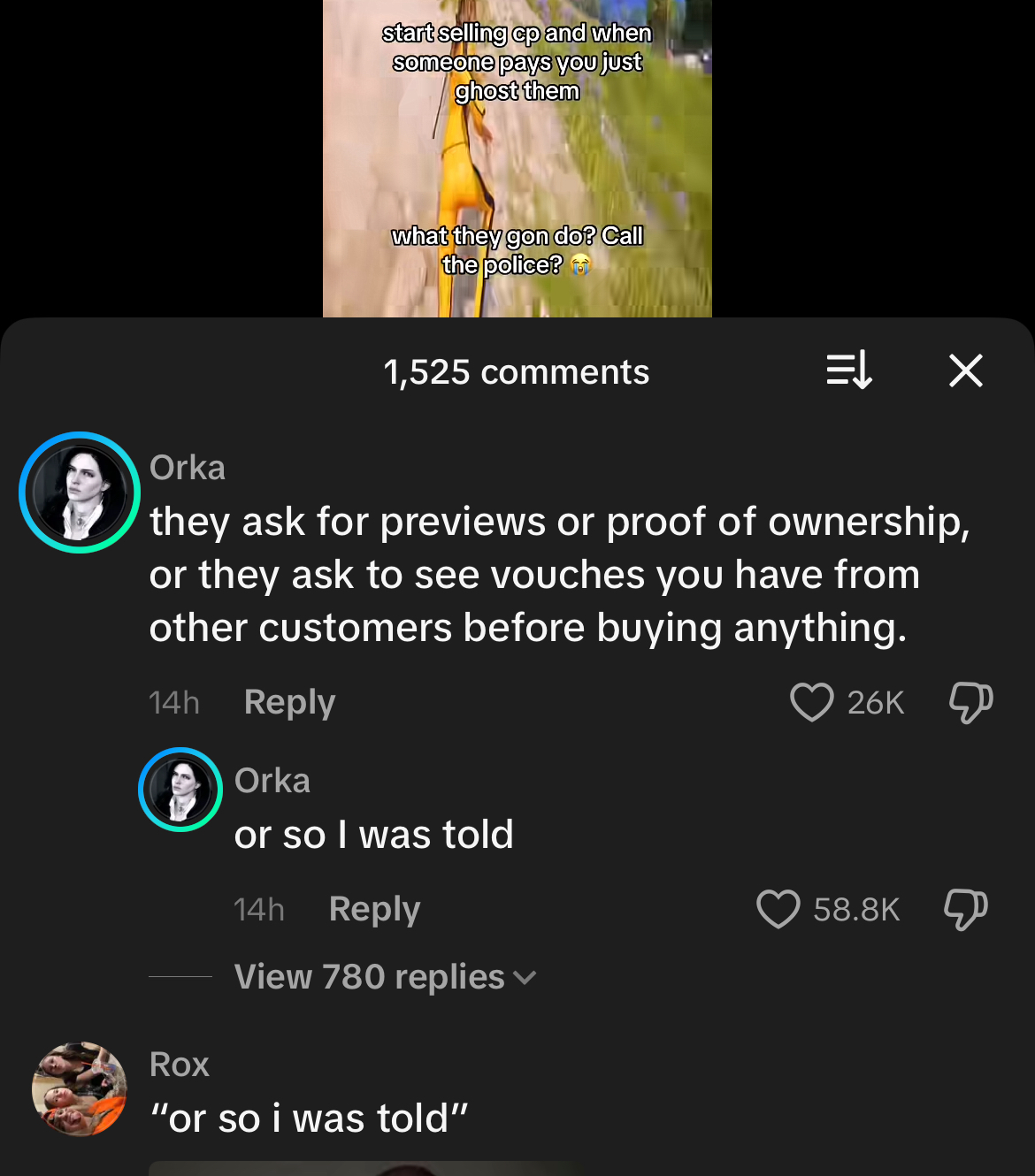The image size is (1035, 1176).
Task: Like Orka's reply with 58.8K likes
Action: pyautogui.click(x=778, y=909)
